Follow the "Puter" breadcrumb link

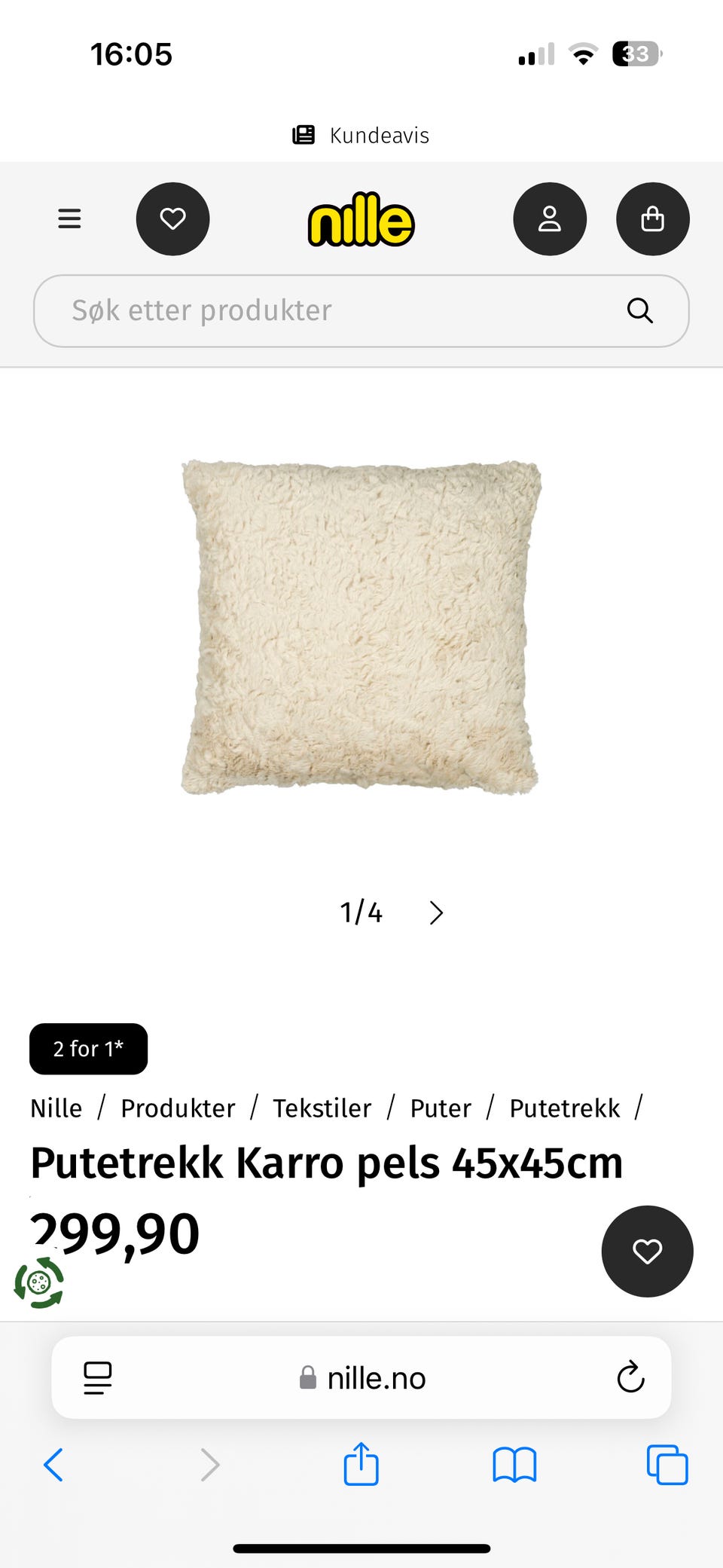coord(440,1108)
